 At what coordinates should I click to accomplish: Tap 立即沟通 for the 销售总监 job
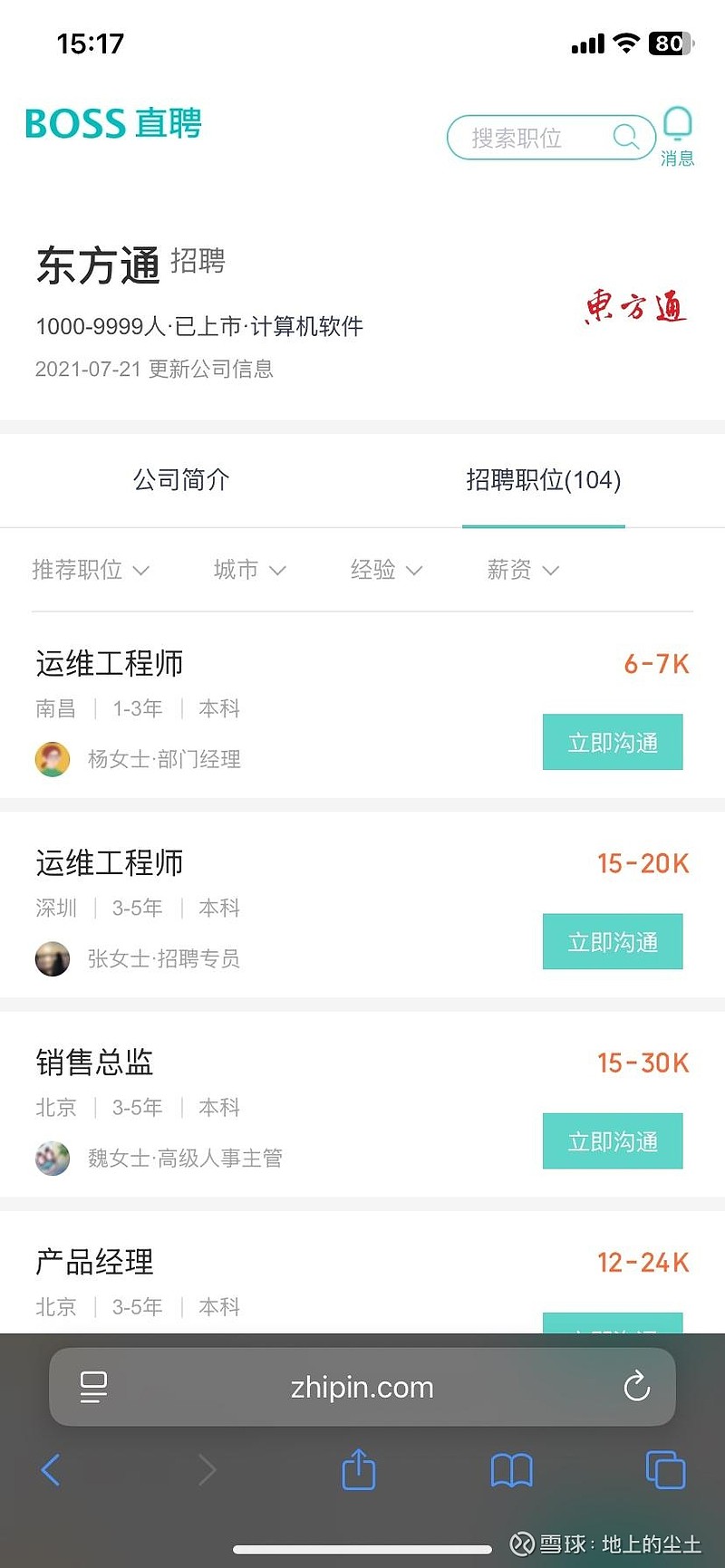click(613, 1141)
